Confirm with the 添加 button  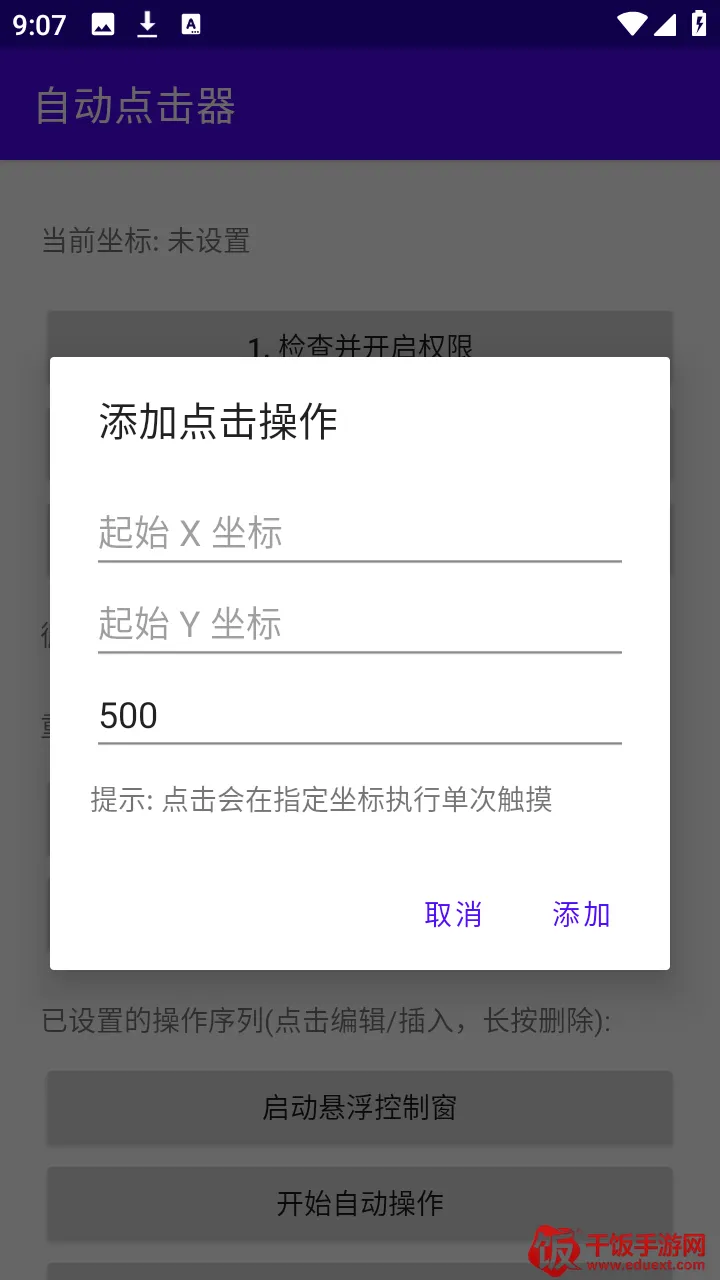pos(581,914)
